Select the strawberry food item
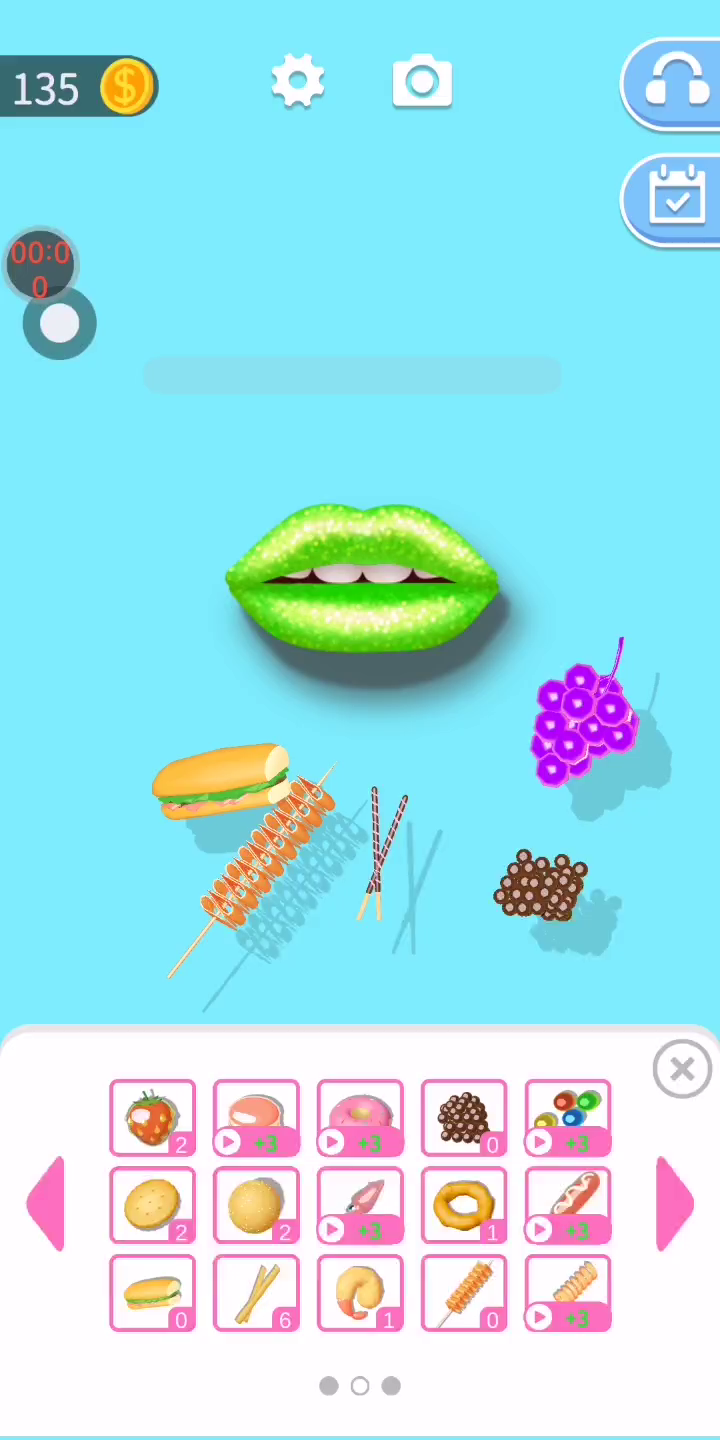The image size is (720, 1440). pos(153,1118)
